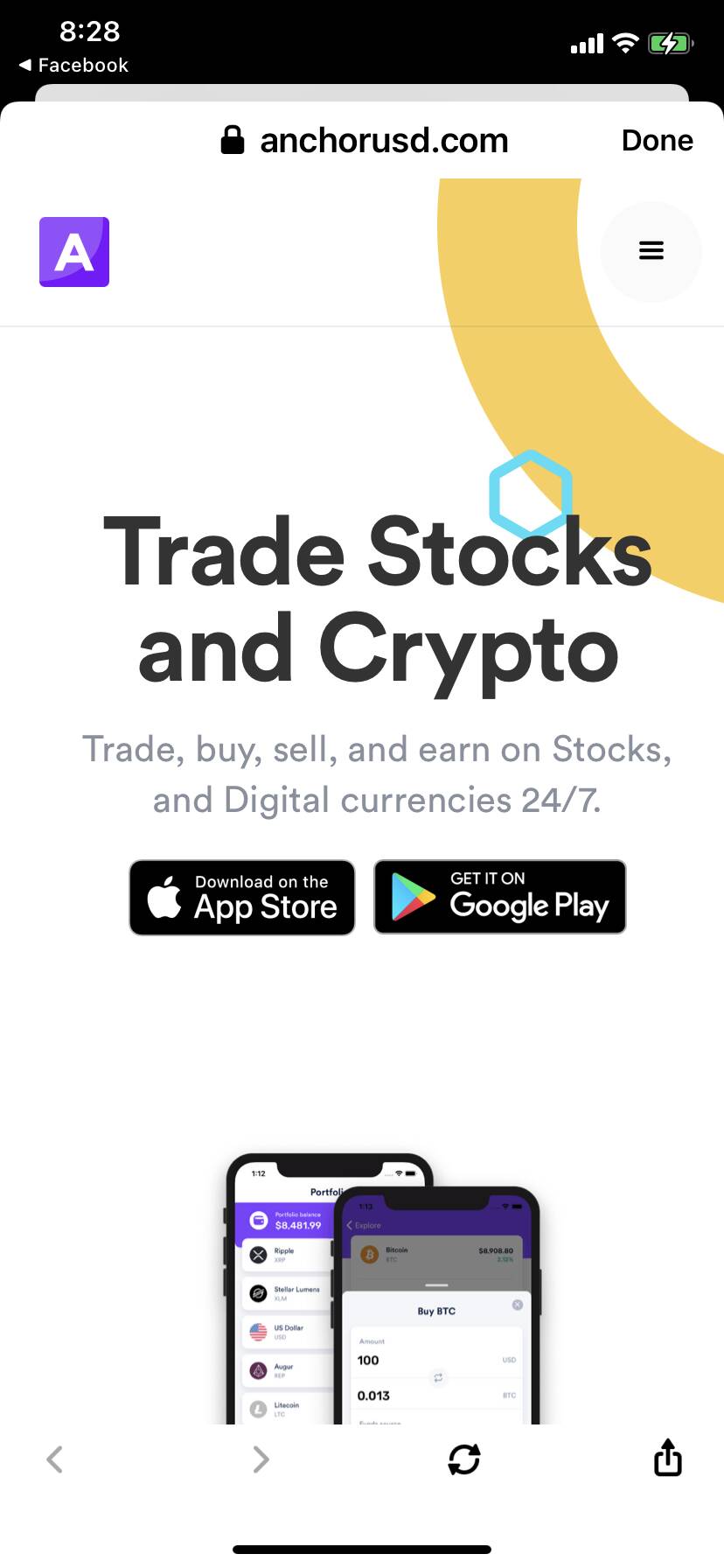The image size is (724, 1568).
Task: Go back to the previous page
Action: (x=55, y=1459)
